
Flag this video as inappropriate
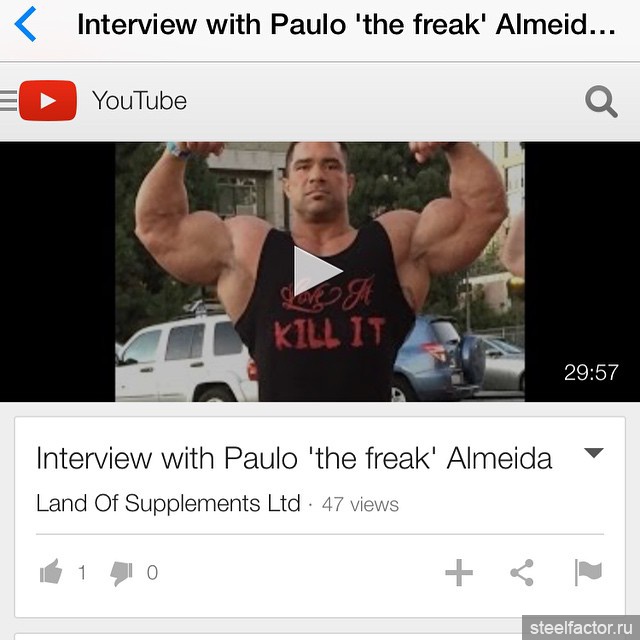coord(588,572)
